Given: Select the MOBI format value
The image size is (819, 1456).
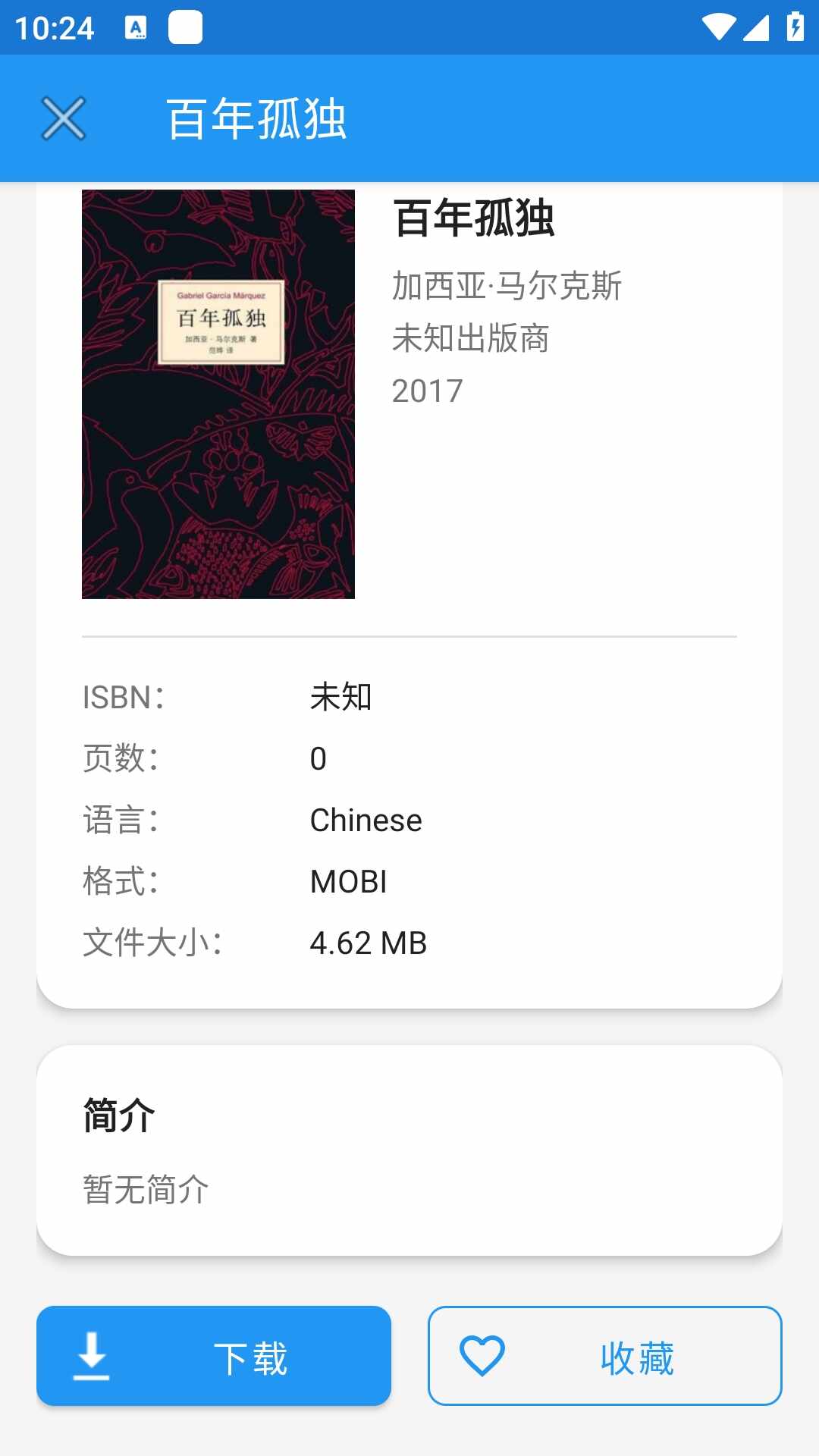Looking at the screenshot, I should (348, 881).
